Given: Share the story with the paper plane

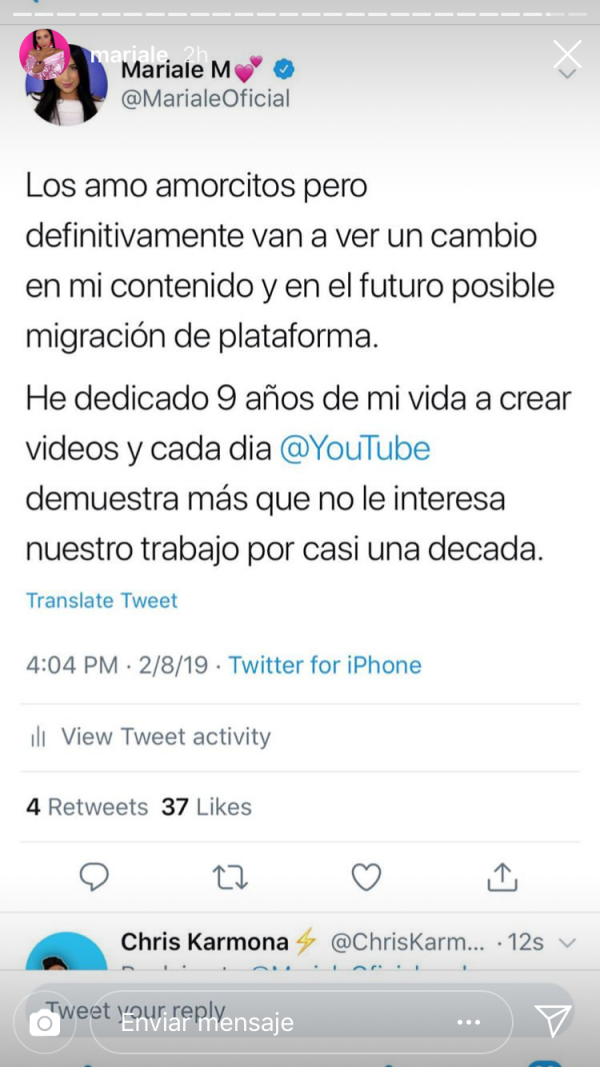Looking at the screenshot, I should [552, 1020].
